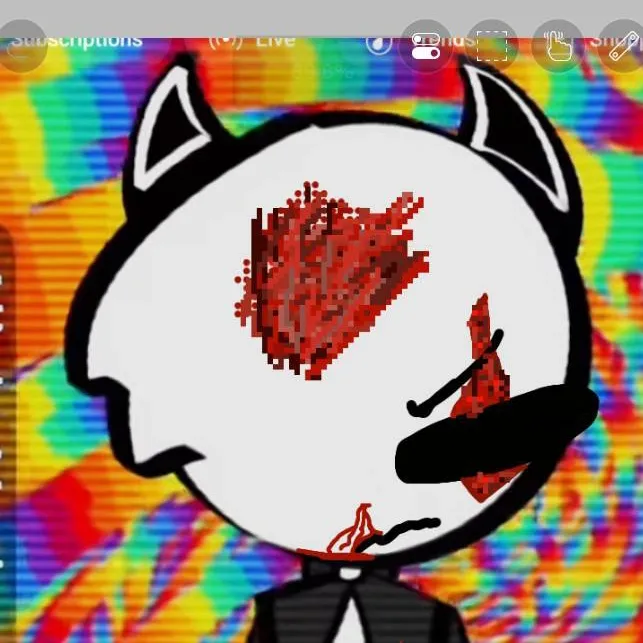The height and width of the screenshot is (643, 643).
Task: Tap the toggle switches overlay icon
Action: (426, 45)
